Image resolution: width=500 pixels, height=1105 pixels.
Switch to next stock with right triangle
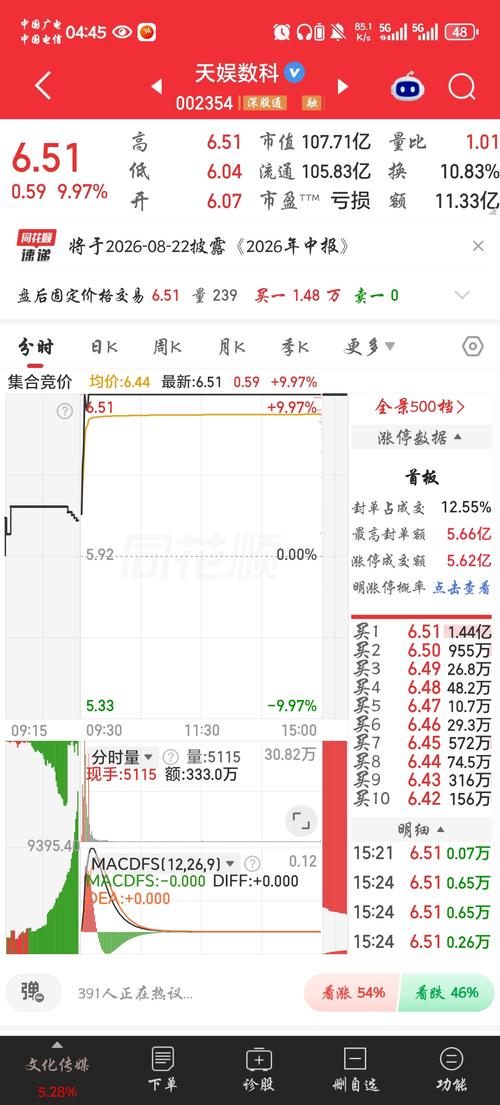point(343,87)
